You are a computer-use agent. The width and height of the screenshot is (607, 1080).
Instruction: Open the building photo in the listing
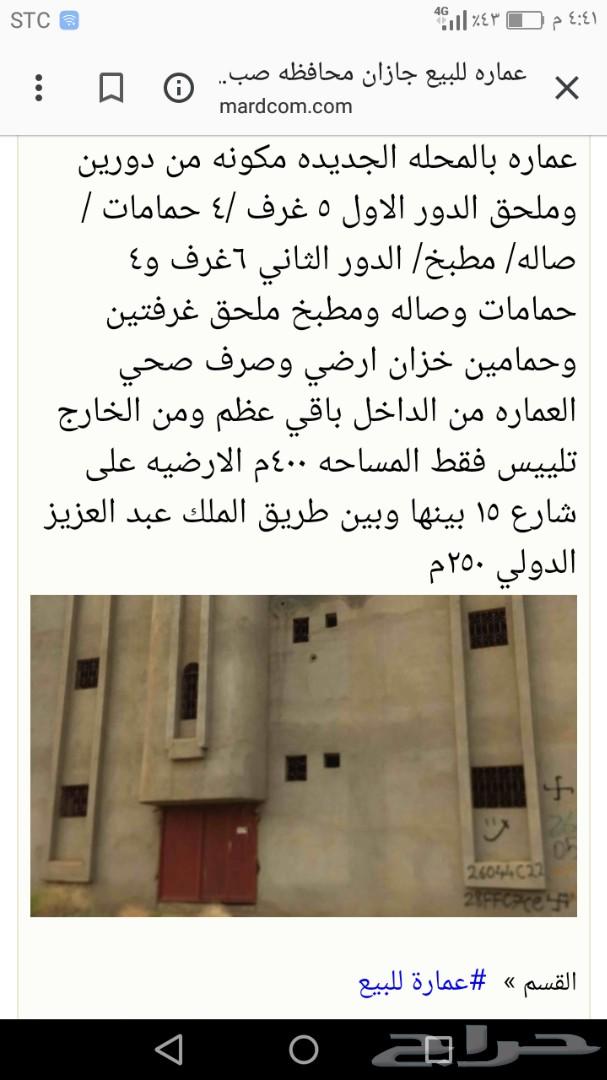pyautogui.click(x=303, y=756)
